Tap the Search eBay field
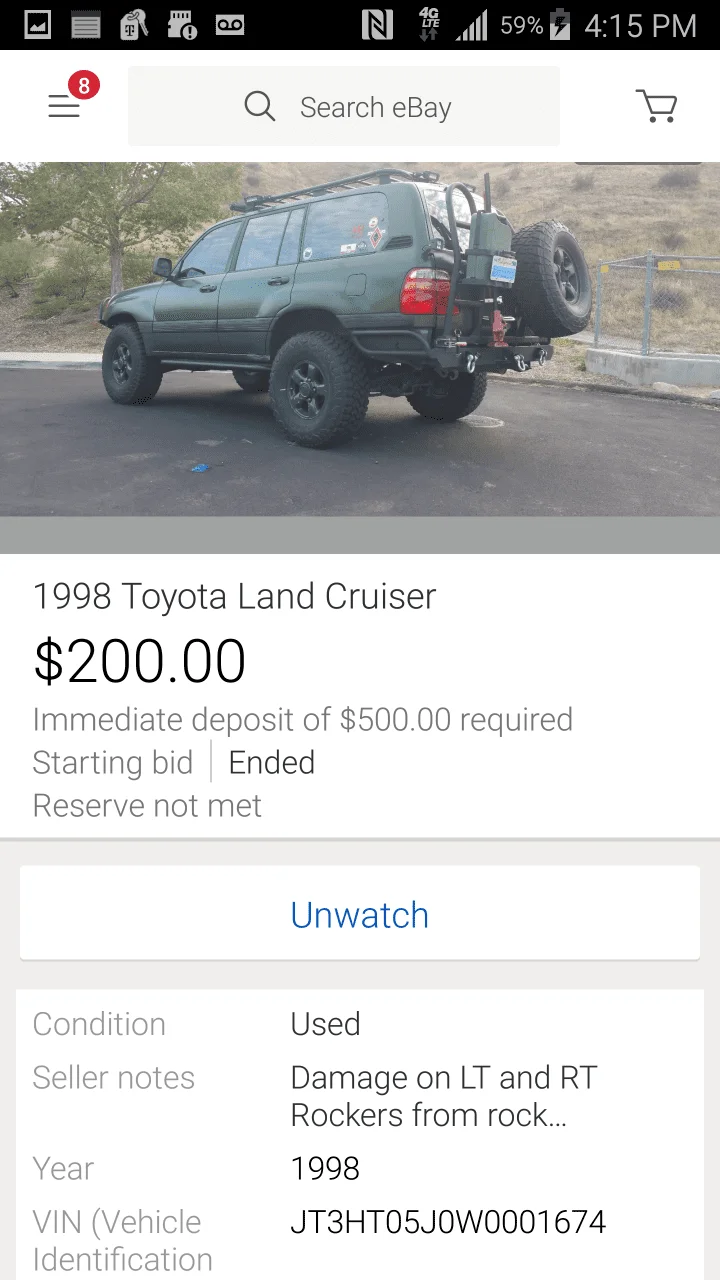This screenshot has width=720, height=1280. tap(344, 106)
